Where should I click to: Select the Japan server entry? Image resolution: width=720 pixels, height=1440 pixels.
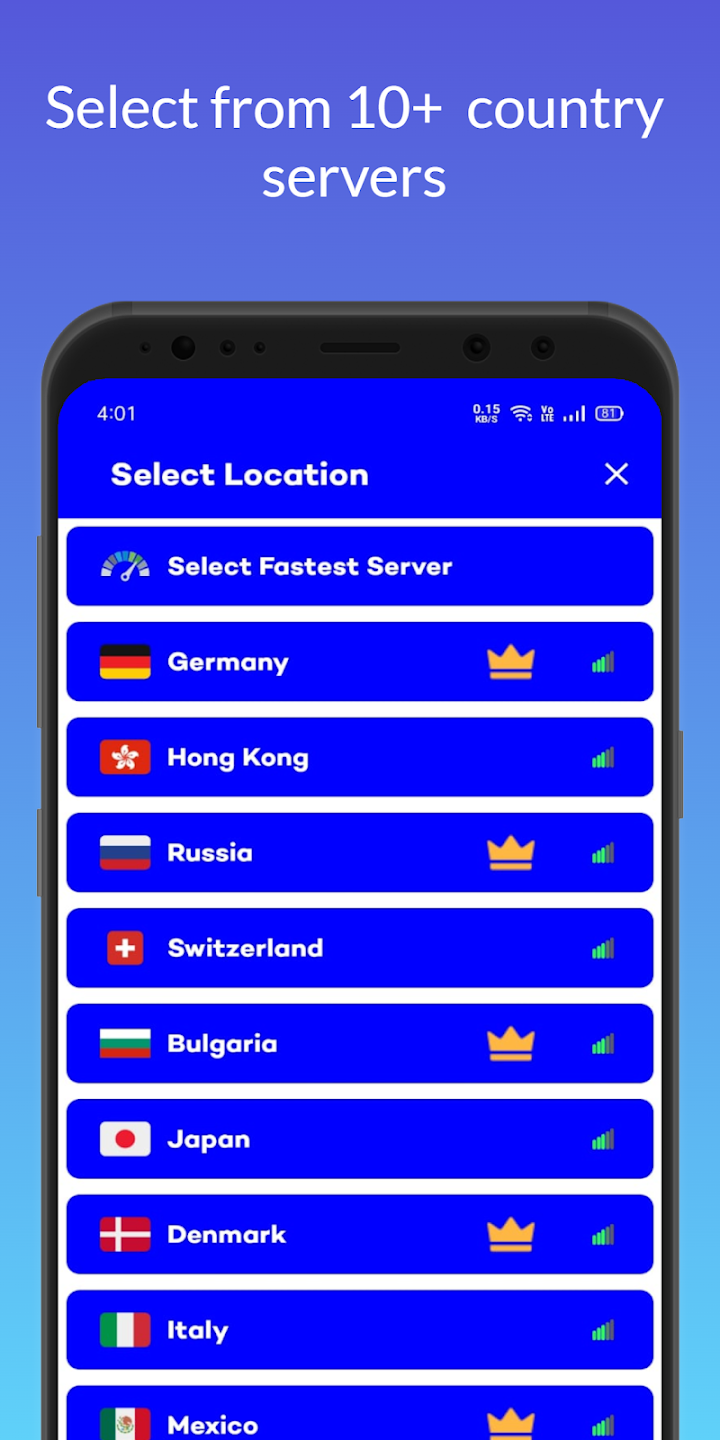360,1139
